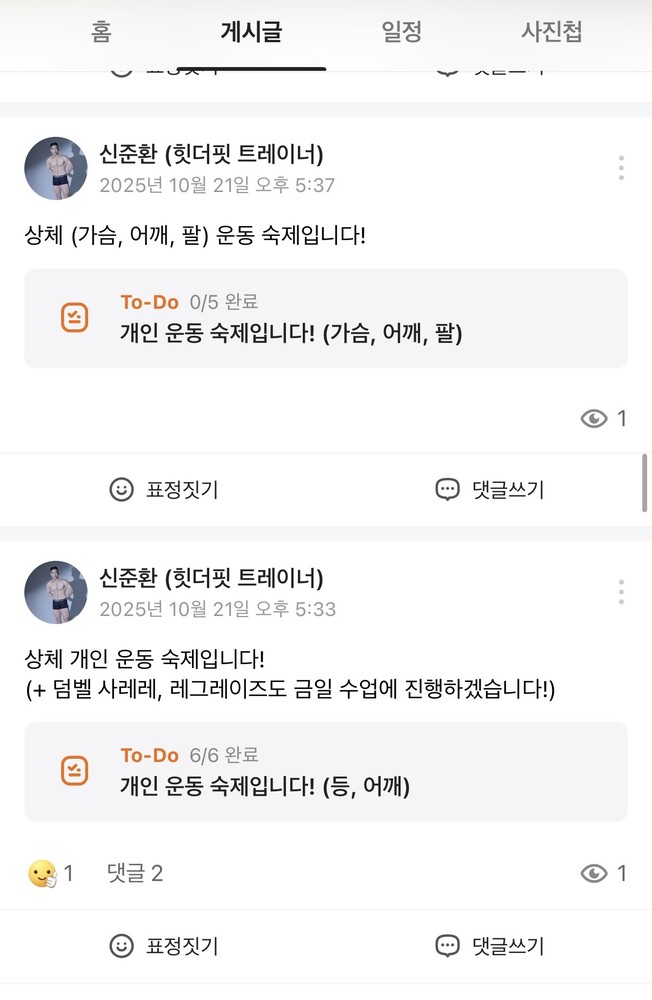The height and width of the screenshot is (1000, 652).
Task: Open overflow menu on the 5:37 post
Action: tap(621, 168)
